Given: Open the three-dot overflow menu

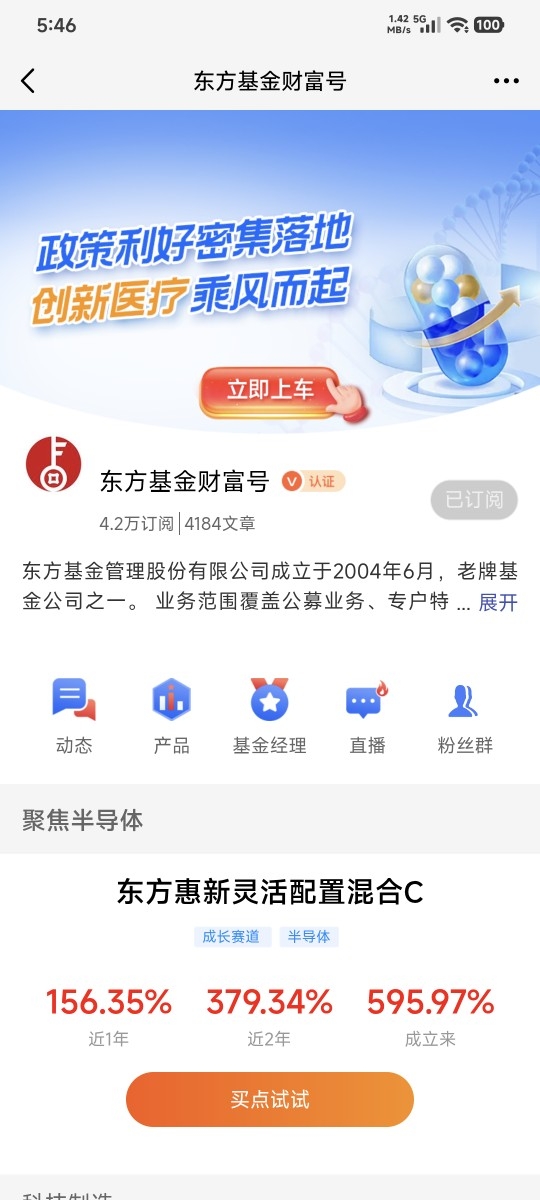Looking at the screenshot, I should click(x=506, y=81).
